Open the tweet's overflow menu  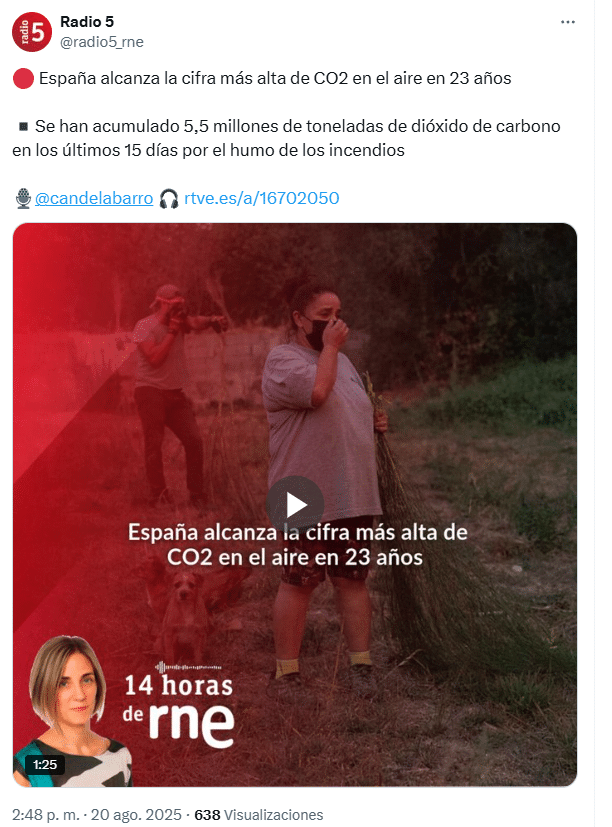point(567,21)
